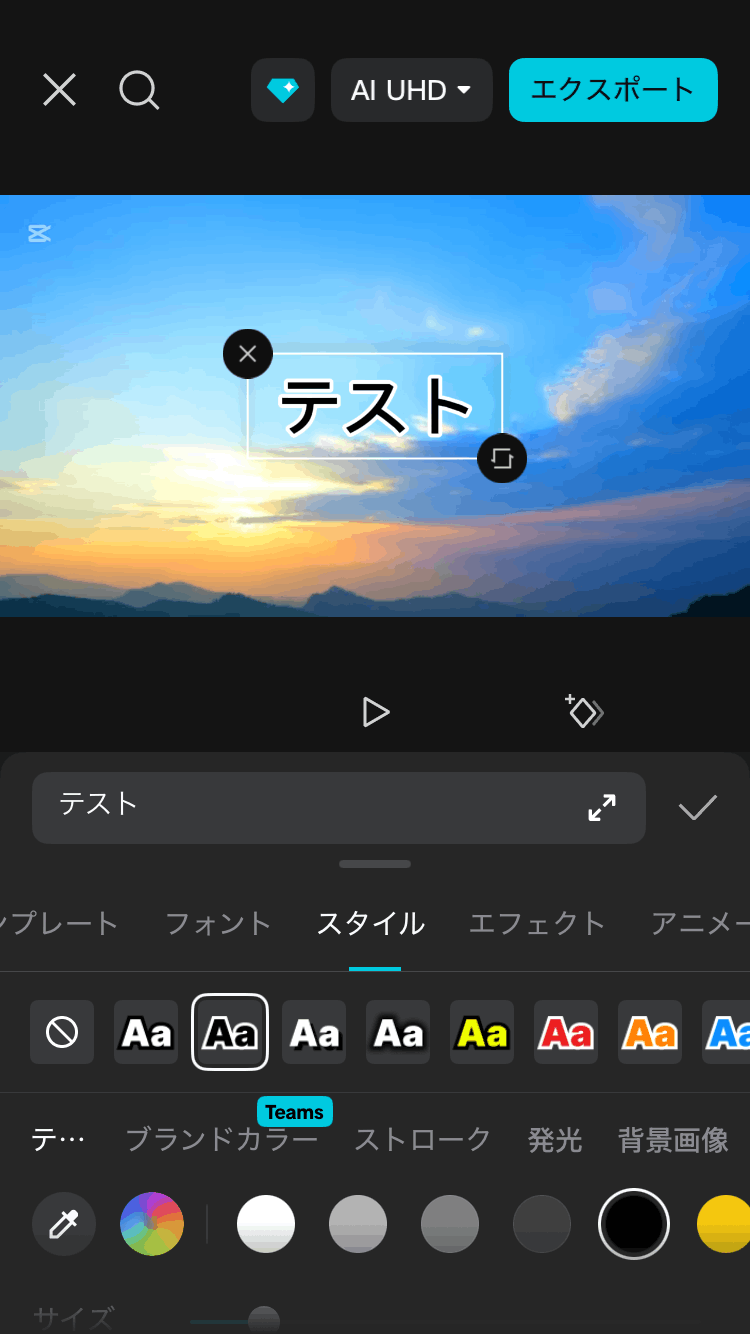Tap the エクスポート button

pos(612,90)
